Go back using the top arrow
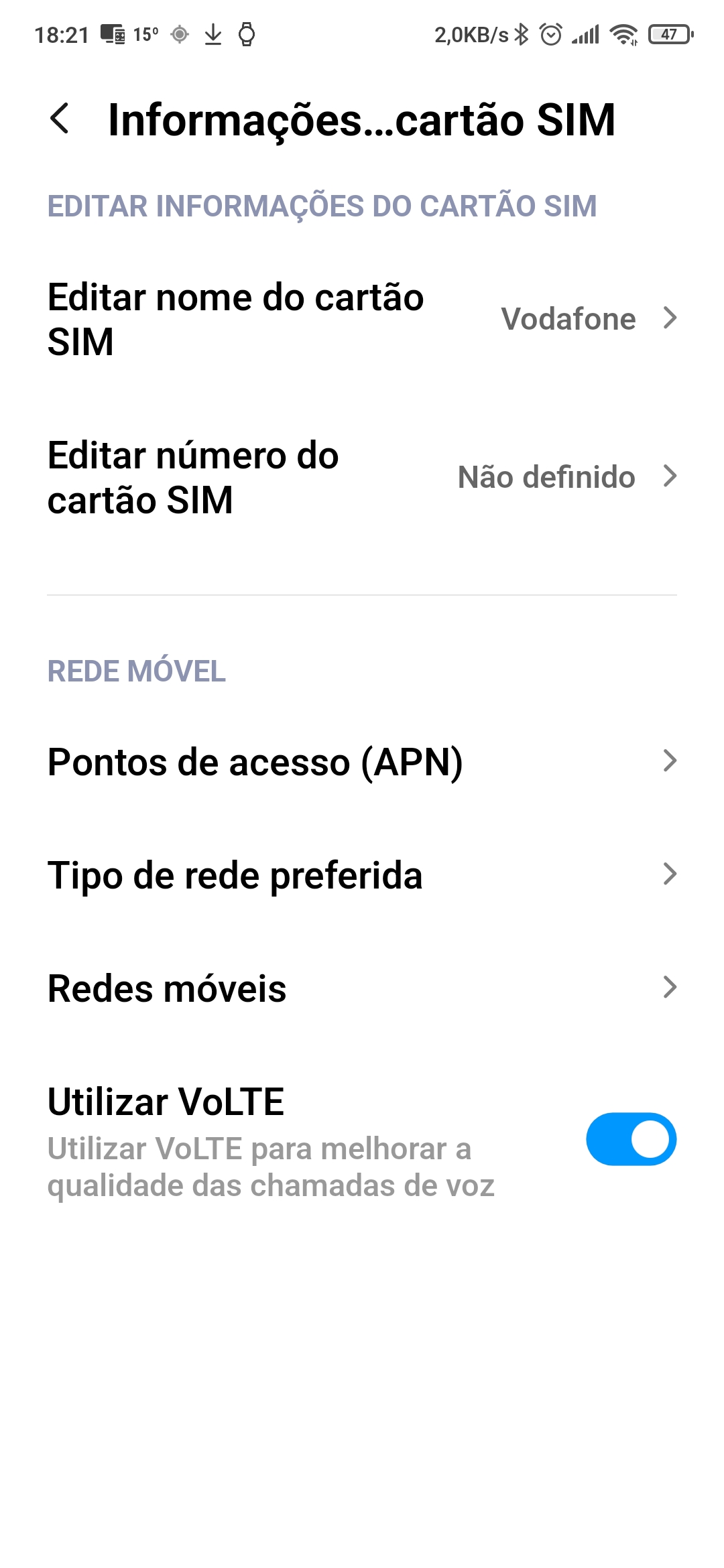This screenshot has width=724, height=1568. (x=60, y=119)
